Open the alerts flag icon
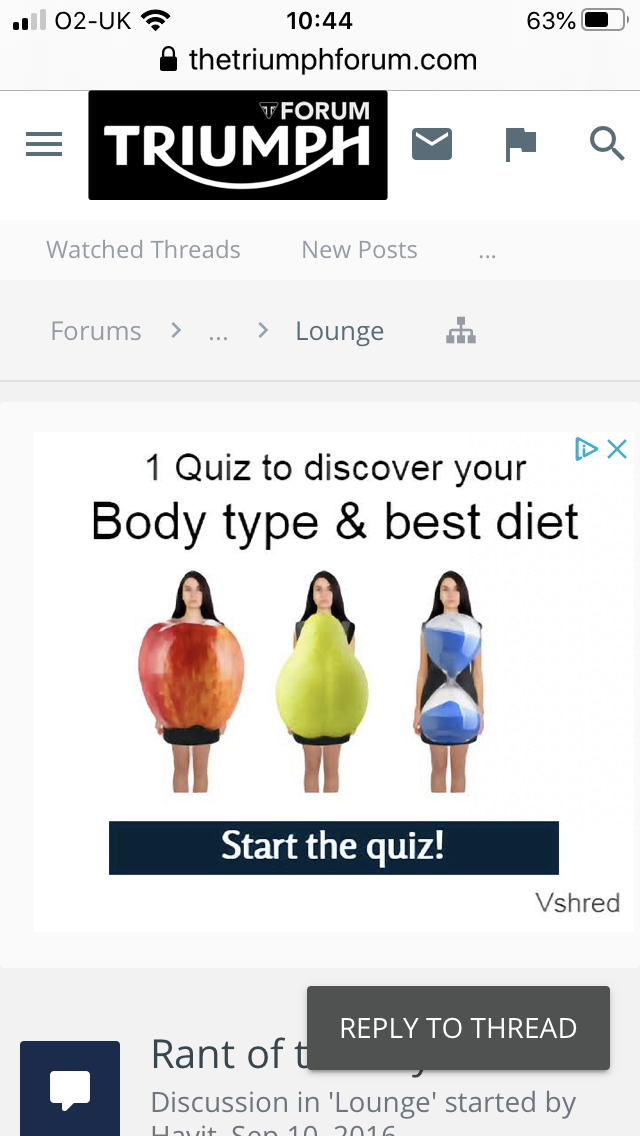 (x=520, y=145)
